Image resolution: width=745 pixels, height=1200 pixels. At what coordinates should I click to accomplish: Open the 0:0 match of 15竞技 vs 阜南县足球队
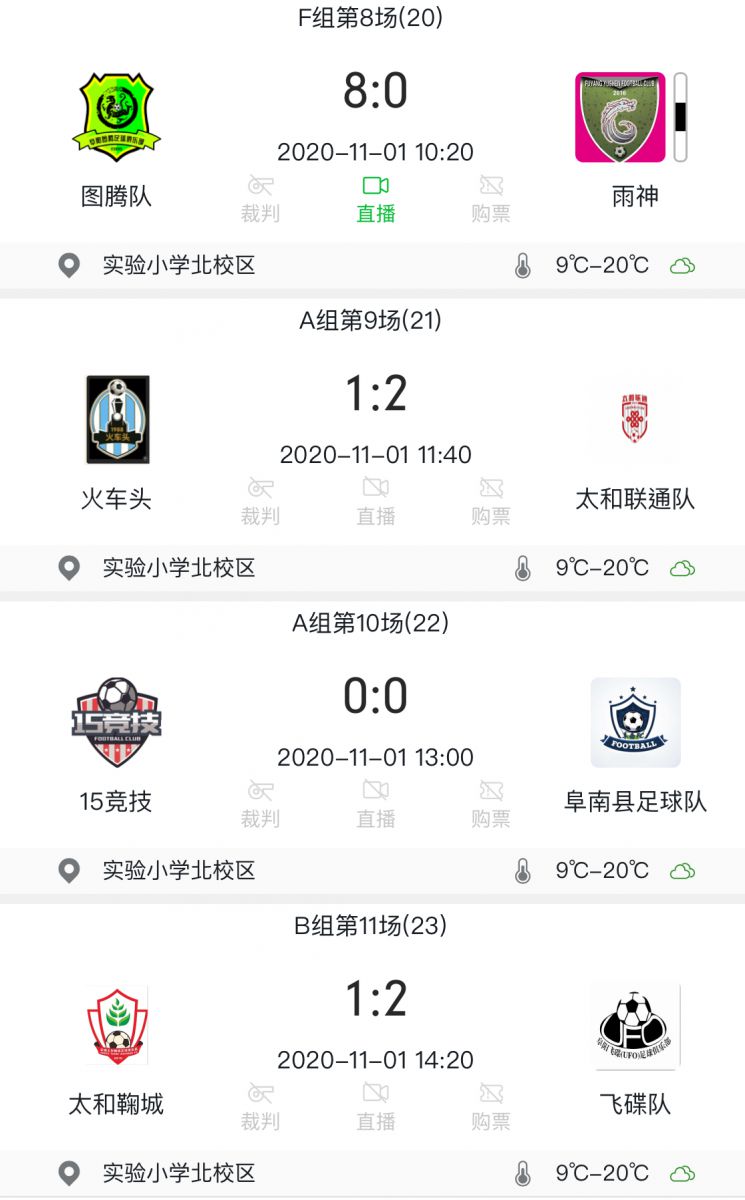pyautogui.click(x=375, y=697)
